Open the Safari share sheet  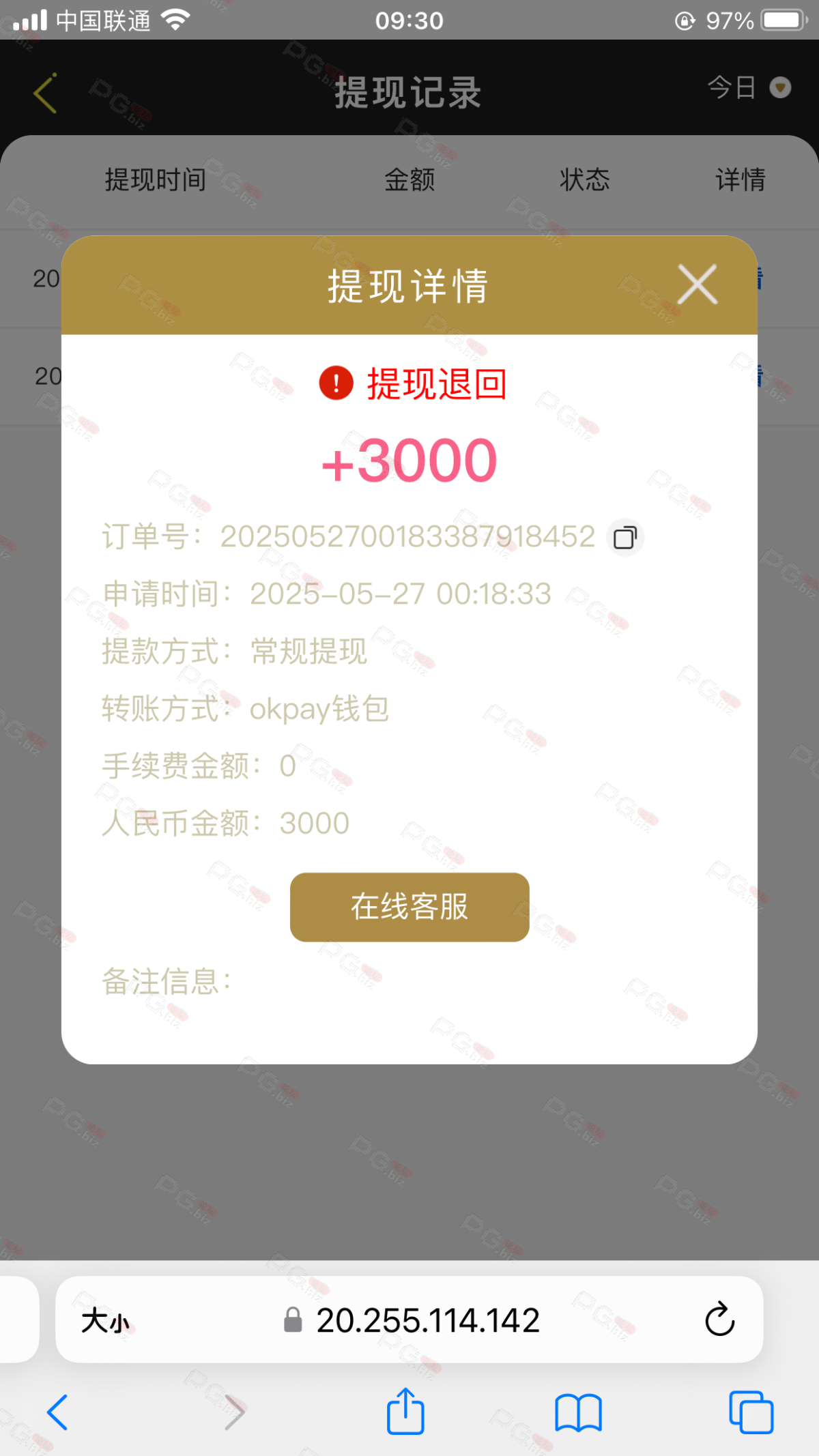[x=405, y=1412]
